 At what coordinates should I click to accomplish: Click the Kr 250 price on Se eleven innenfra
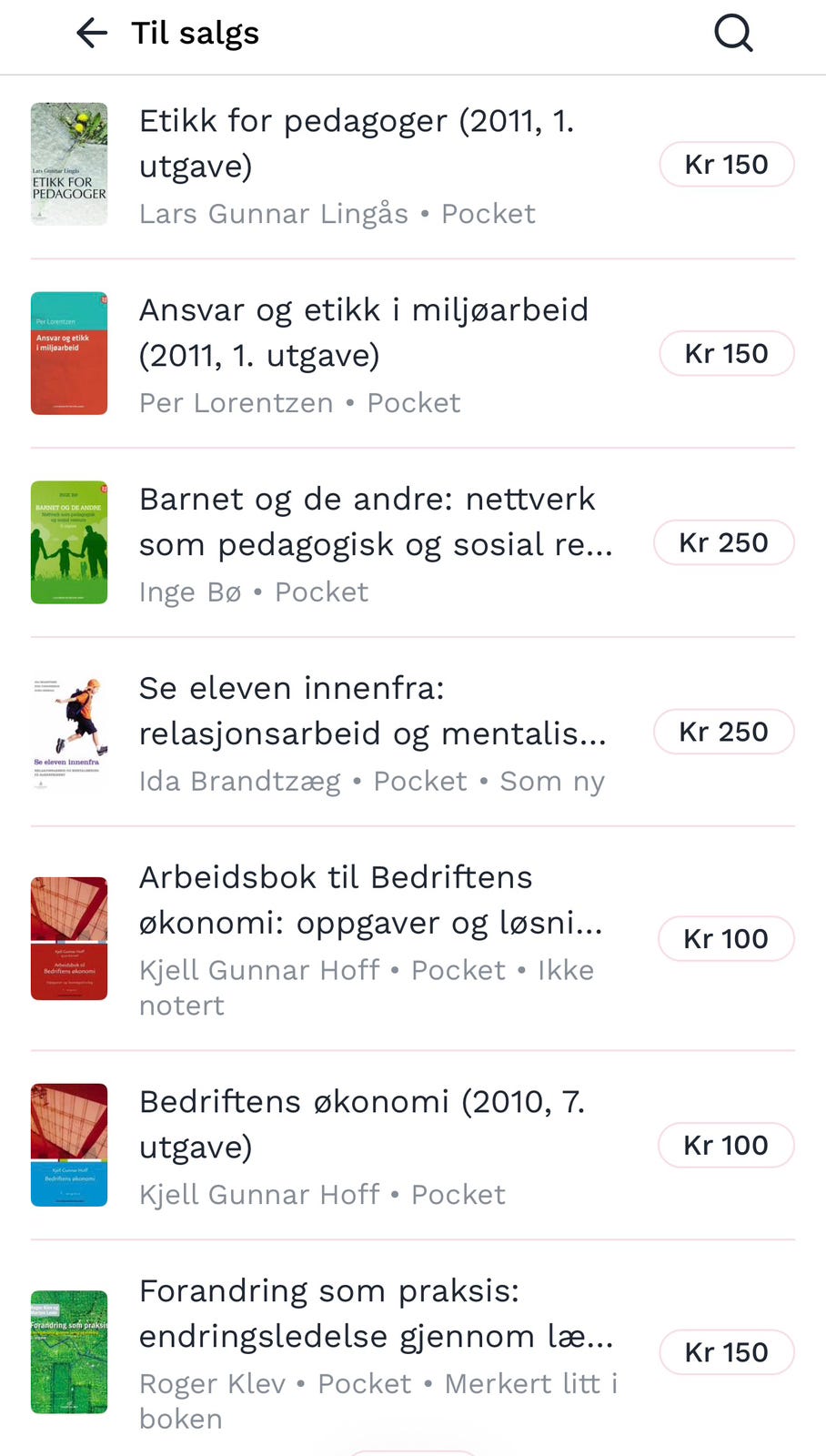coord(724,732)
